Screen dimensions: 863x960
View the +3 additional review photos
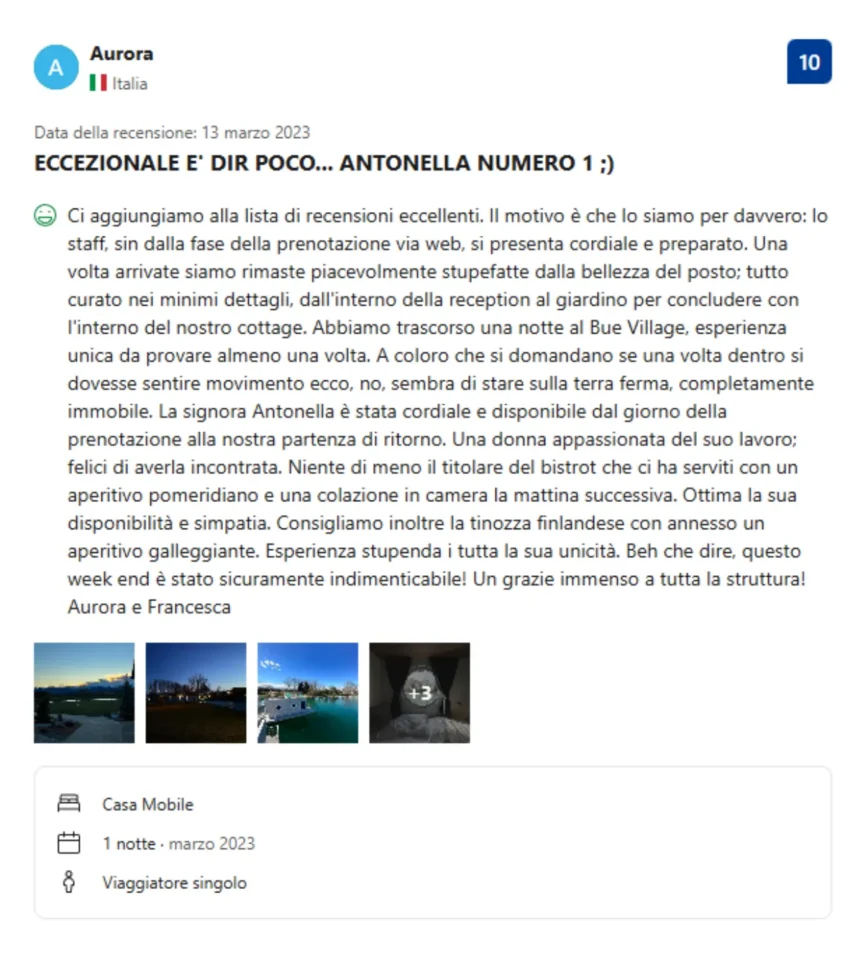[x=420, y=693]
